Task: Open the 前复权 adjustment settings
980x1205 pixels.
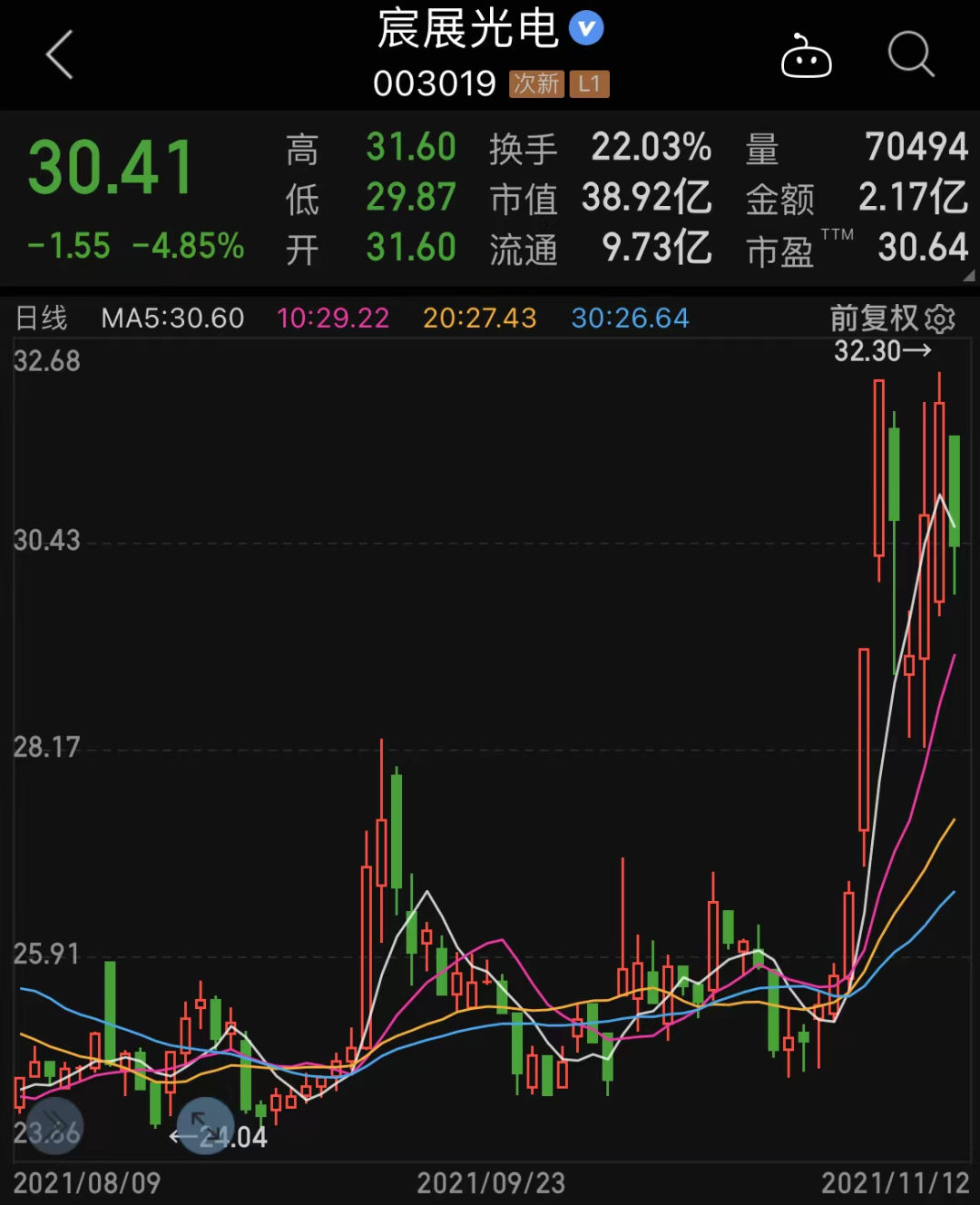Action: click(x=892, y=318)
